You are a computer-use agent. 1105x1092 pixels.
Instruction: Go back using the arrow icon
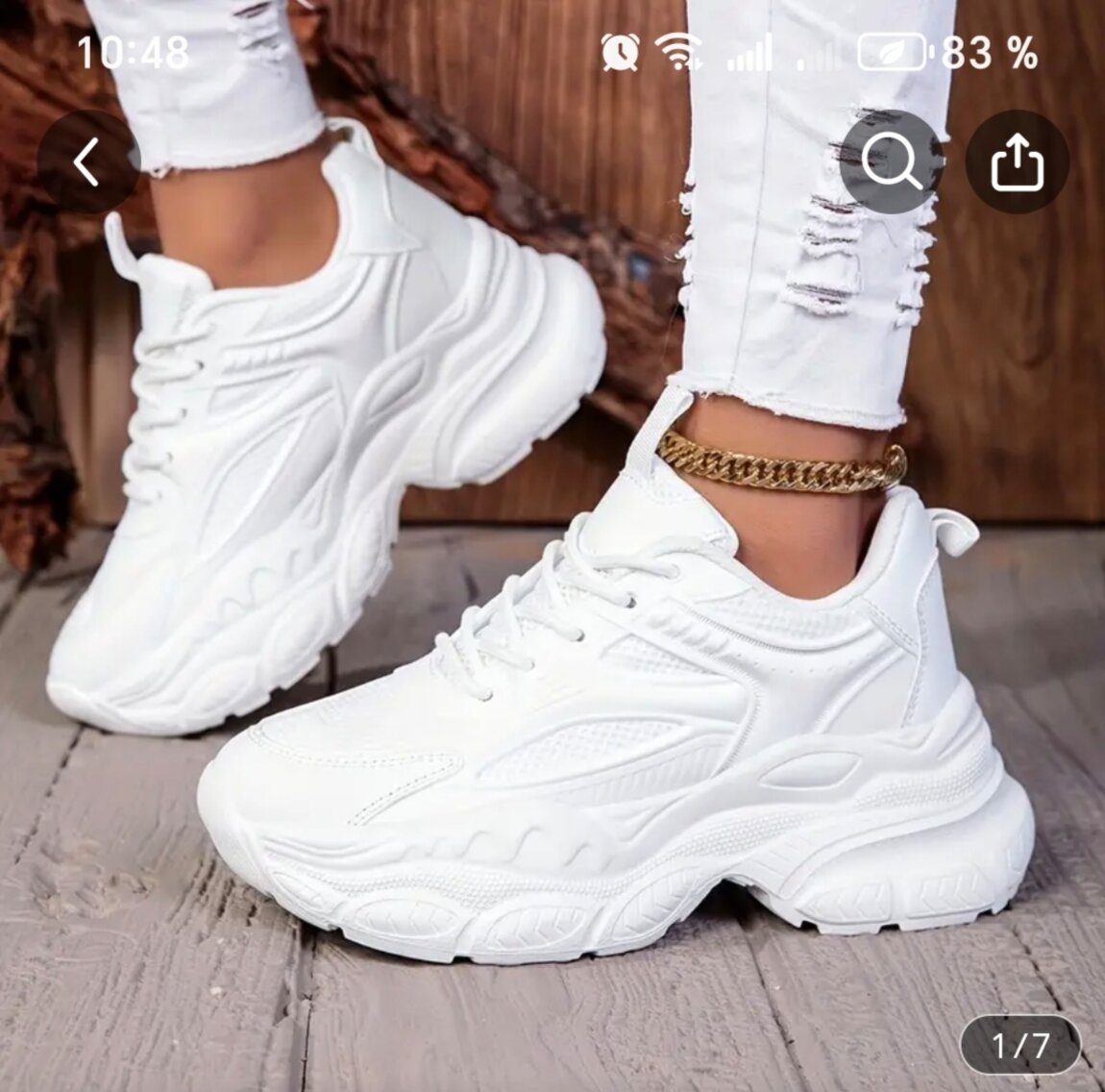point(88,161)
